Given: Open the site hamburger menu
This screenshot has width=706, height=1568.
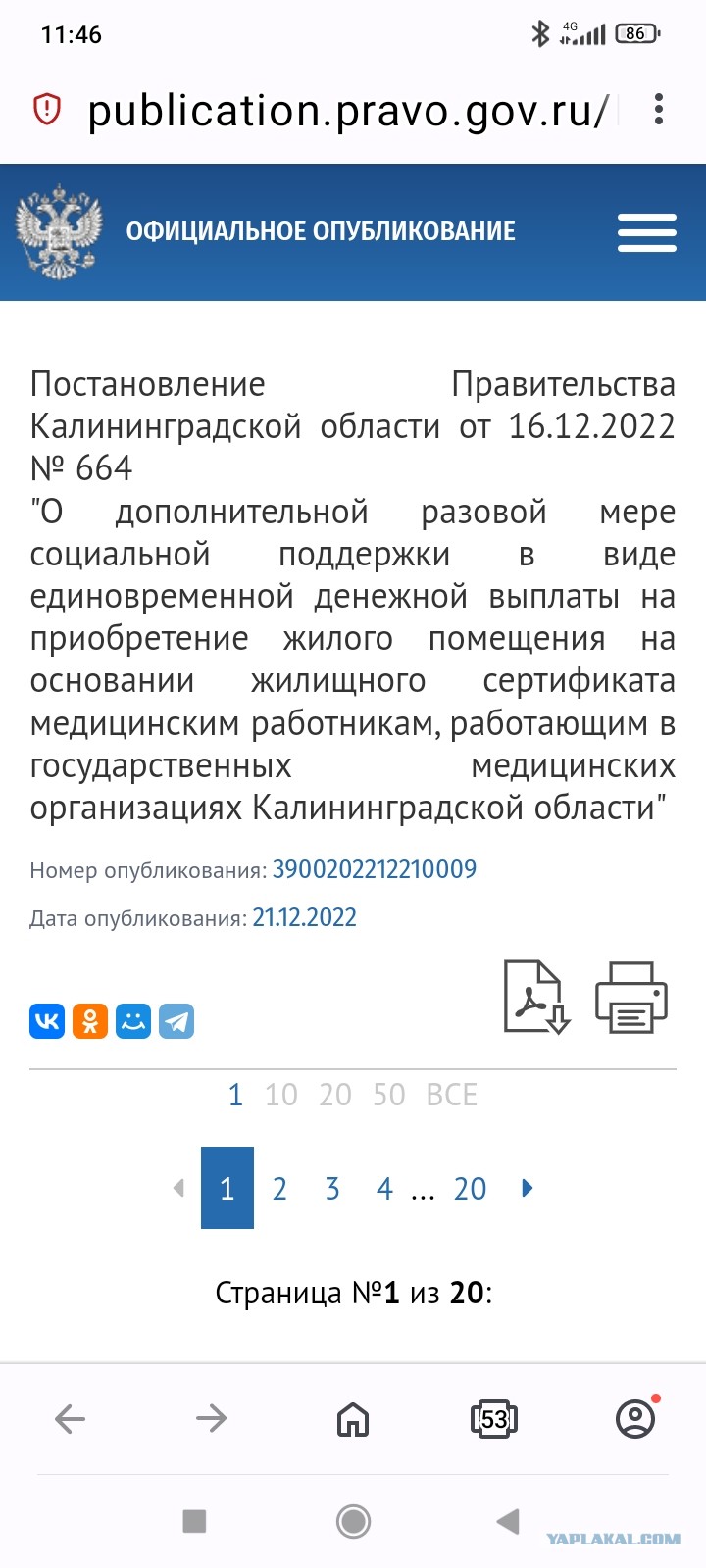Looking at the screenshot, I should pos(647,232).
